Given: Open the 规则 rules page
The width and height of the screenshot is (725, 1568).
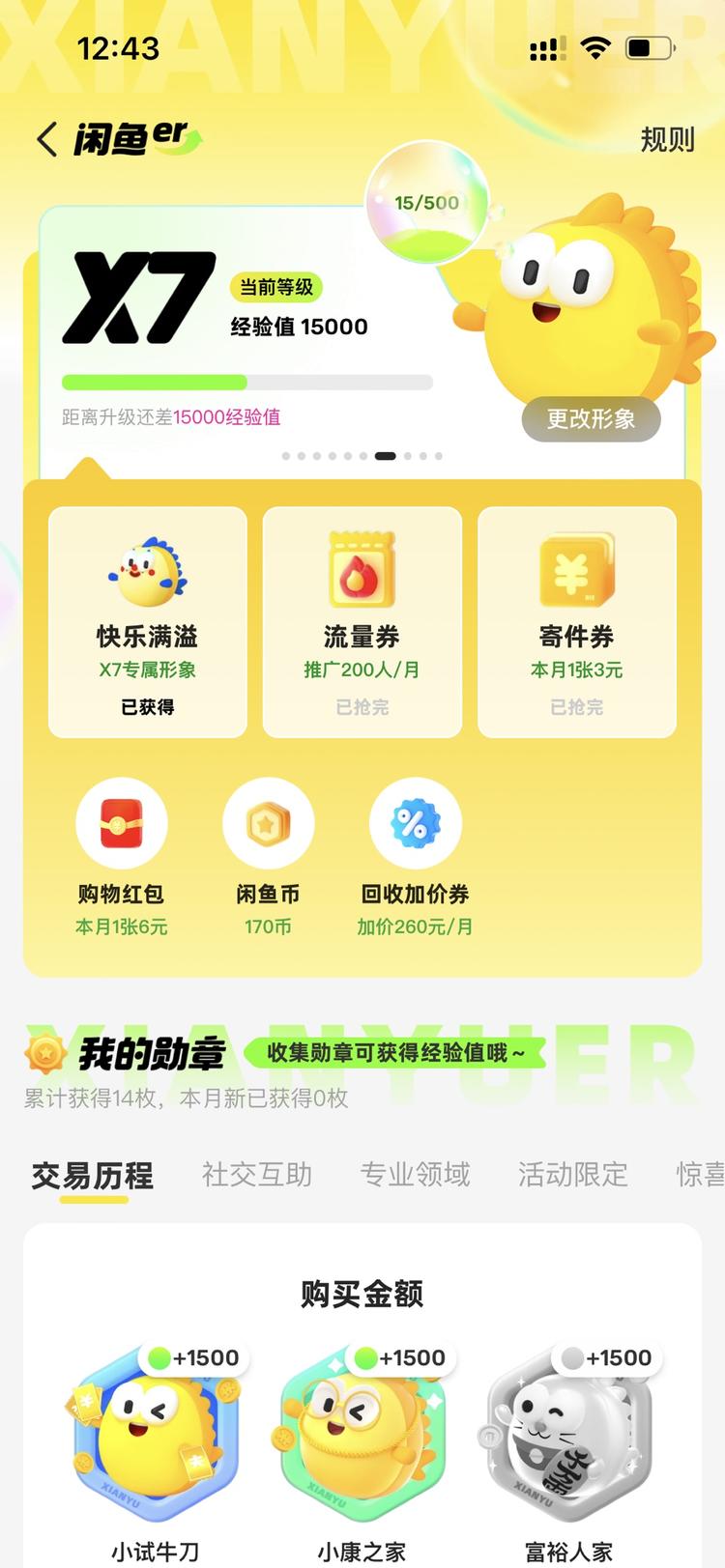Looking at the screenshot, I should click(x=666, y=139).
